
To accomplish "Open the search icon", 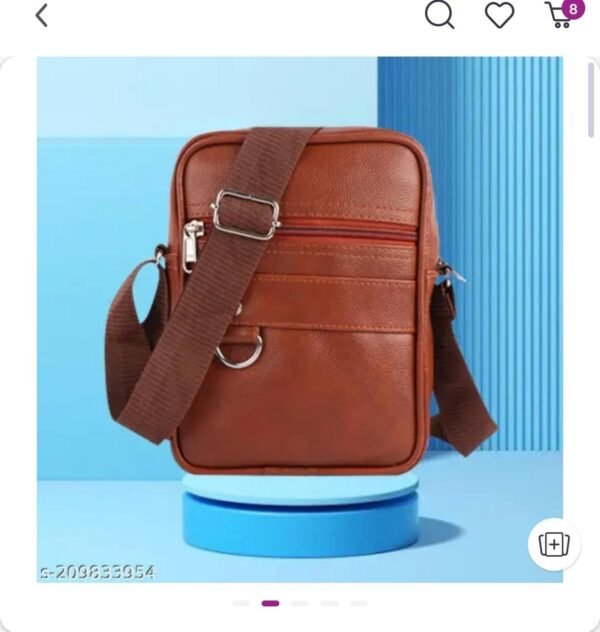I will pos(439,14).
